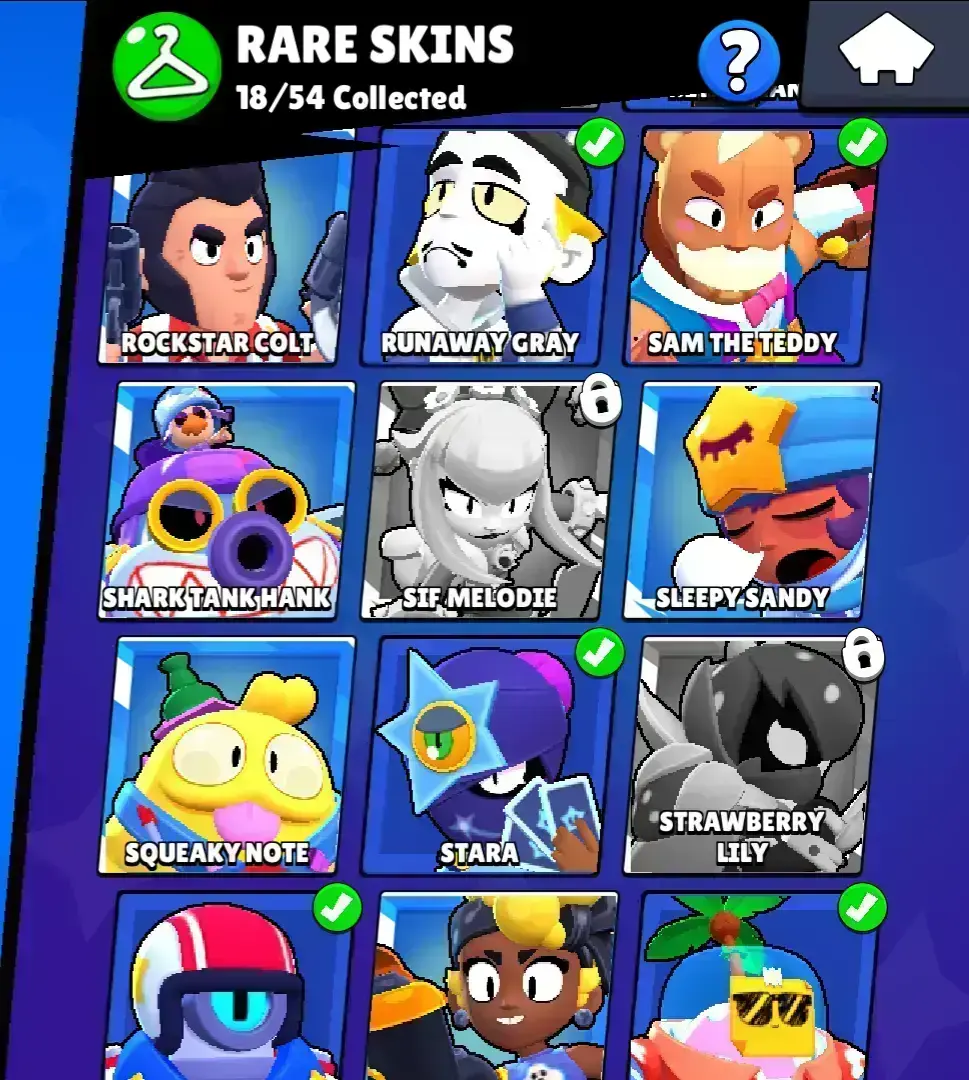Open the Shark Tank Hank skin

pyautogui.click(x=228, y=500)
